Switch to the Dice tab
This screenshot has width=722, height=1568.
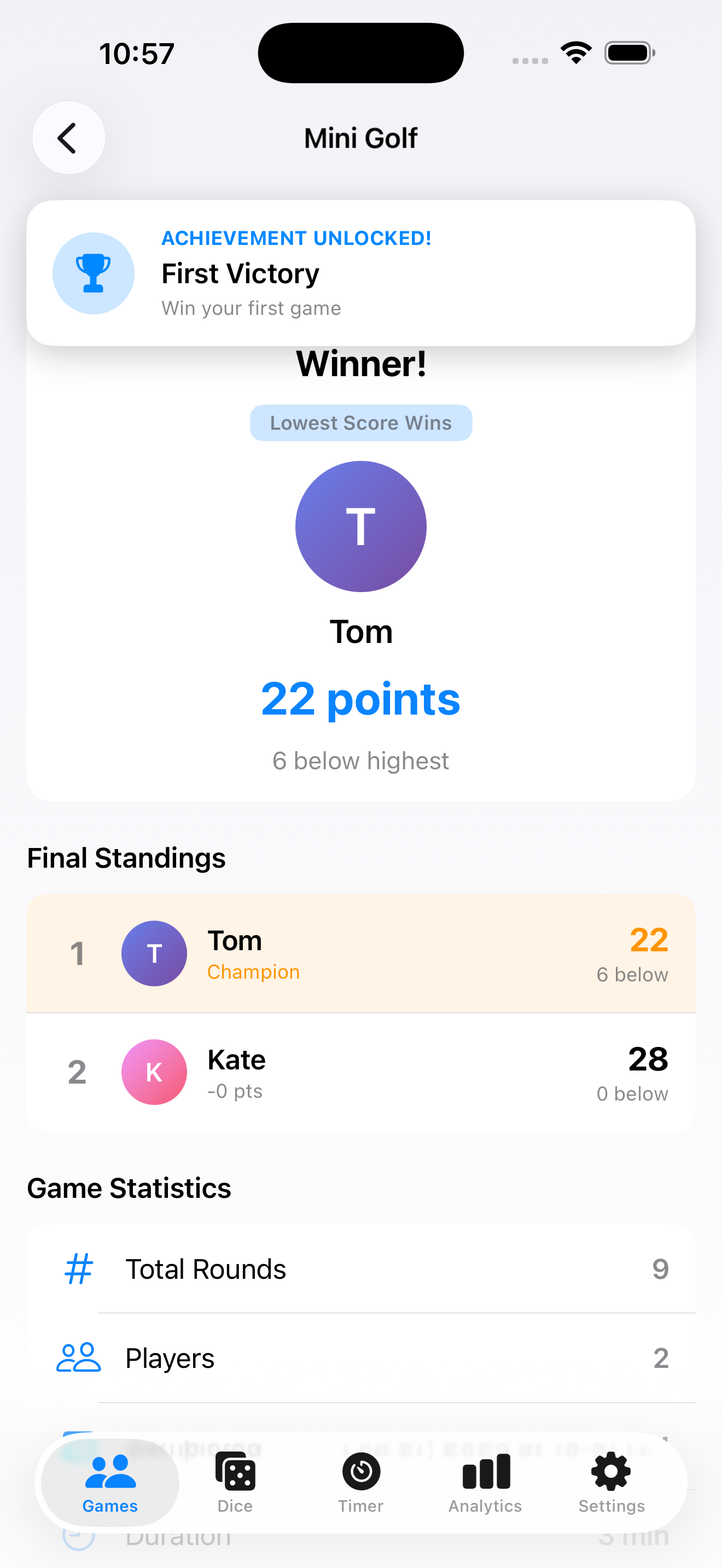pos(235,1483)
